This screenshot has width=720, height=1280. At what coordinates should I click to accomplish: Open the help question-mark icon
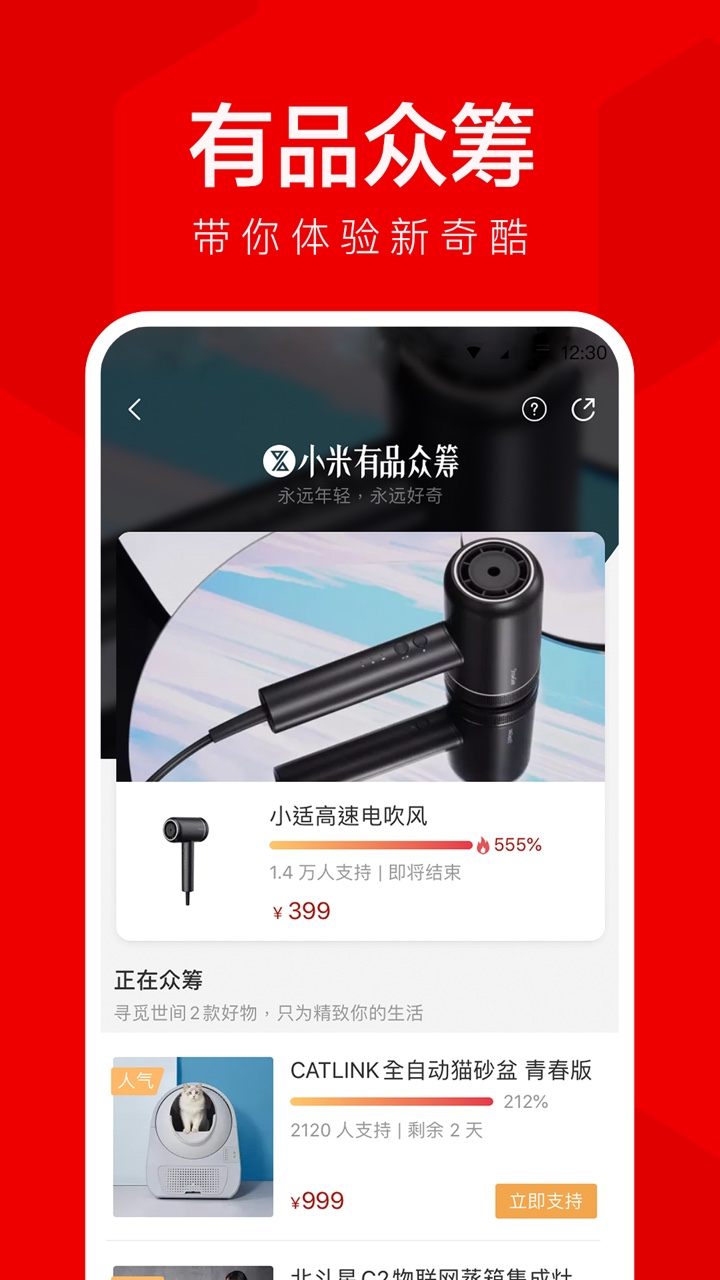[533, 409]
